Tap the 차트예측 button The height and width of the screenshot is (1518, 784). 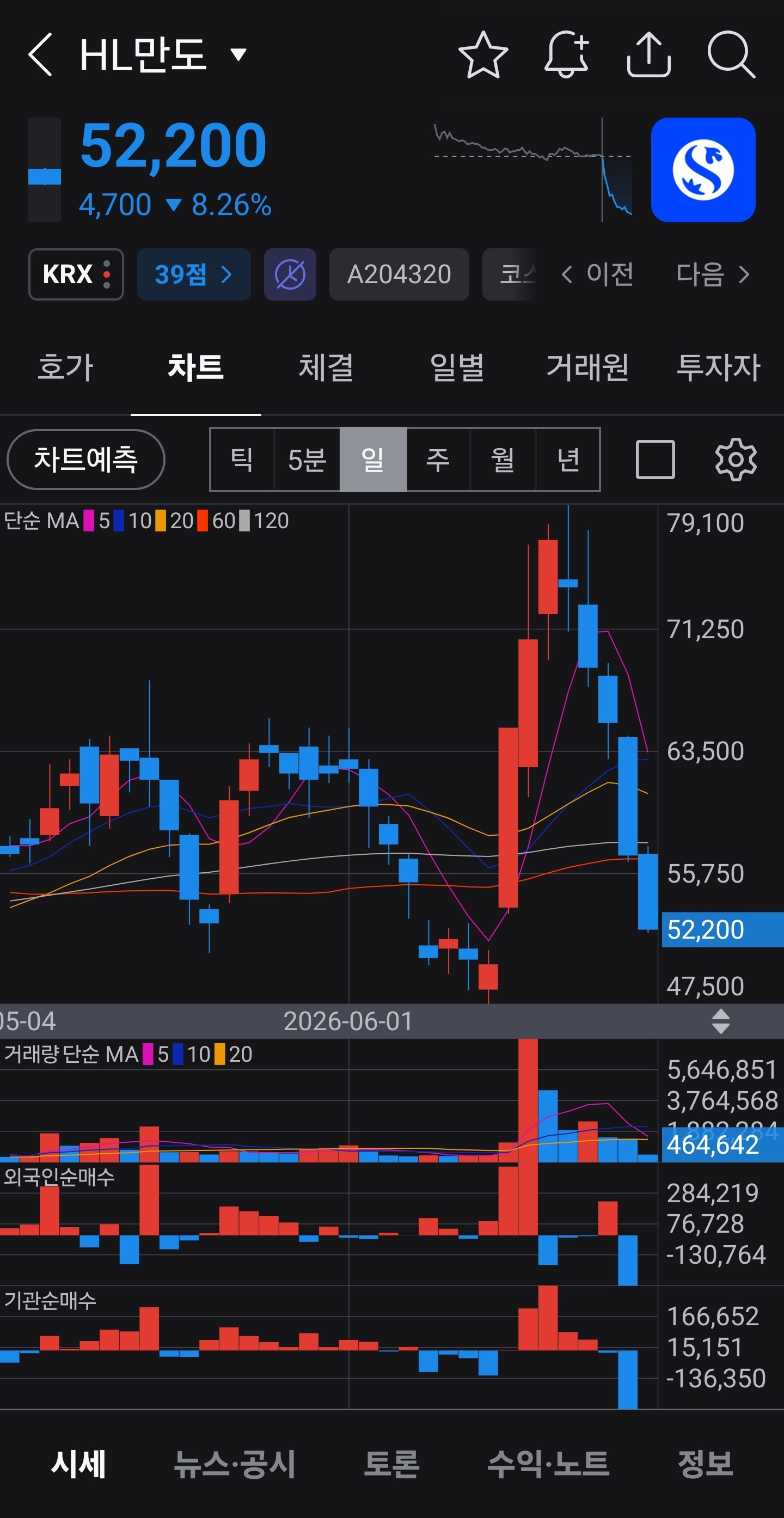point(86,459)
